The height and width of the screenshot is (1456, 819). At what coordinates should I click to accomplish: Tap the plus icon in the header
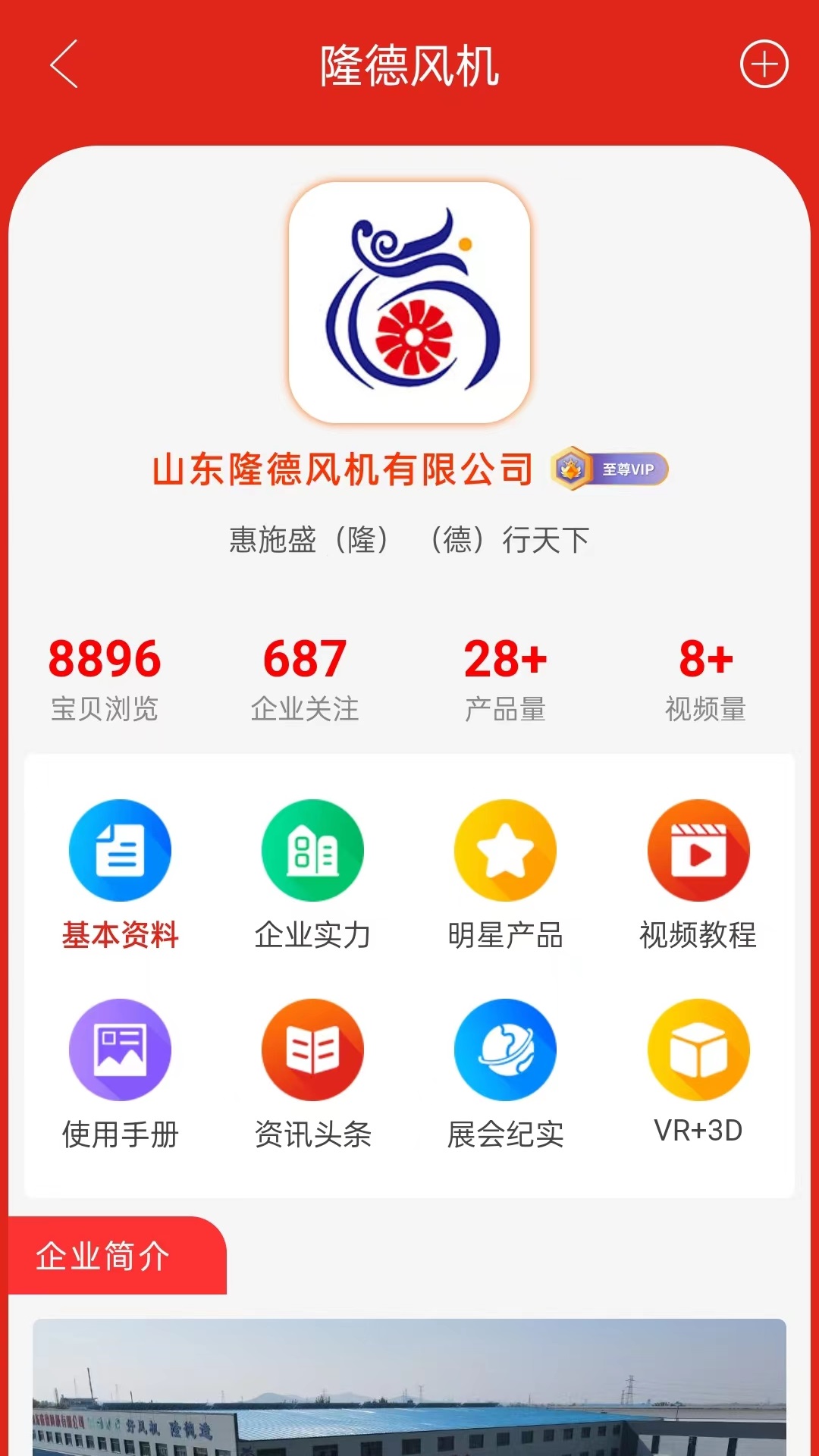(x=764, y=64)
